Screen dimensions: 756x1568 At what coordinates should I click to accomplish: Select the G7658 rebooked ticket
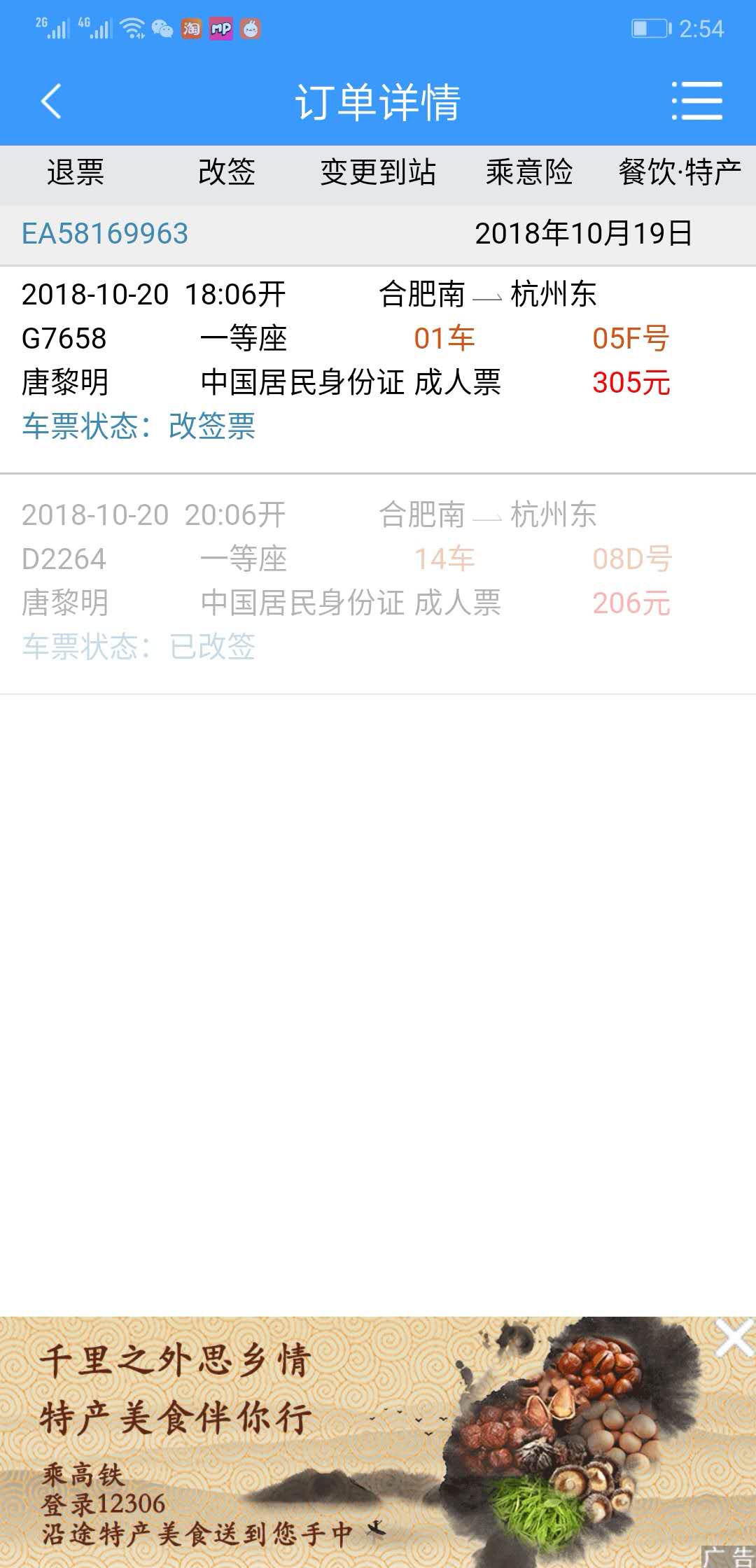point(378,360)
